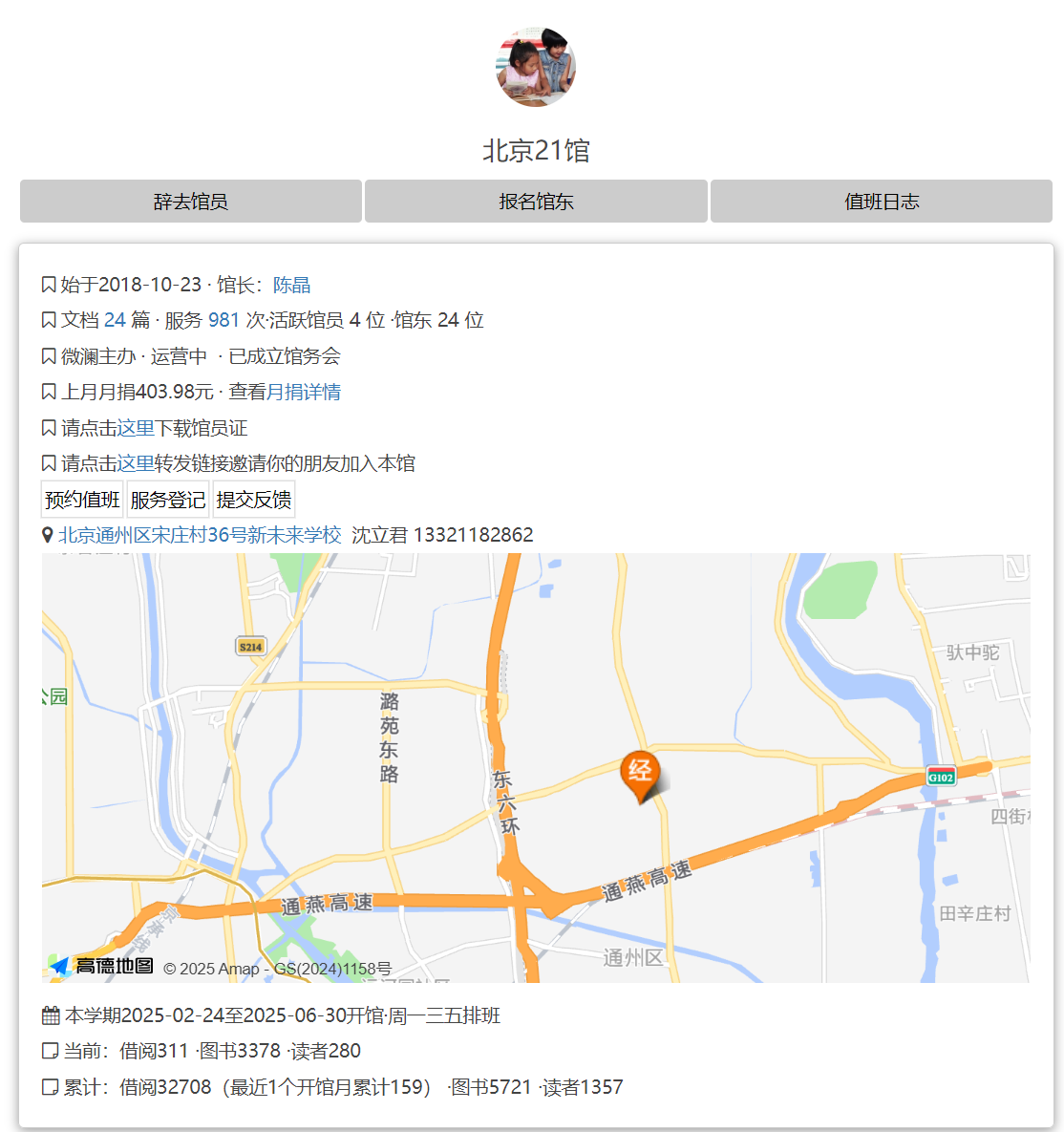This screenshot has height=1132, width=1064.
Task: Select the 预约值班 button
Action: coord(83,500)
